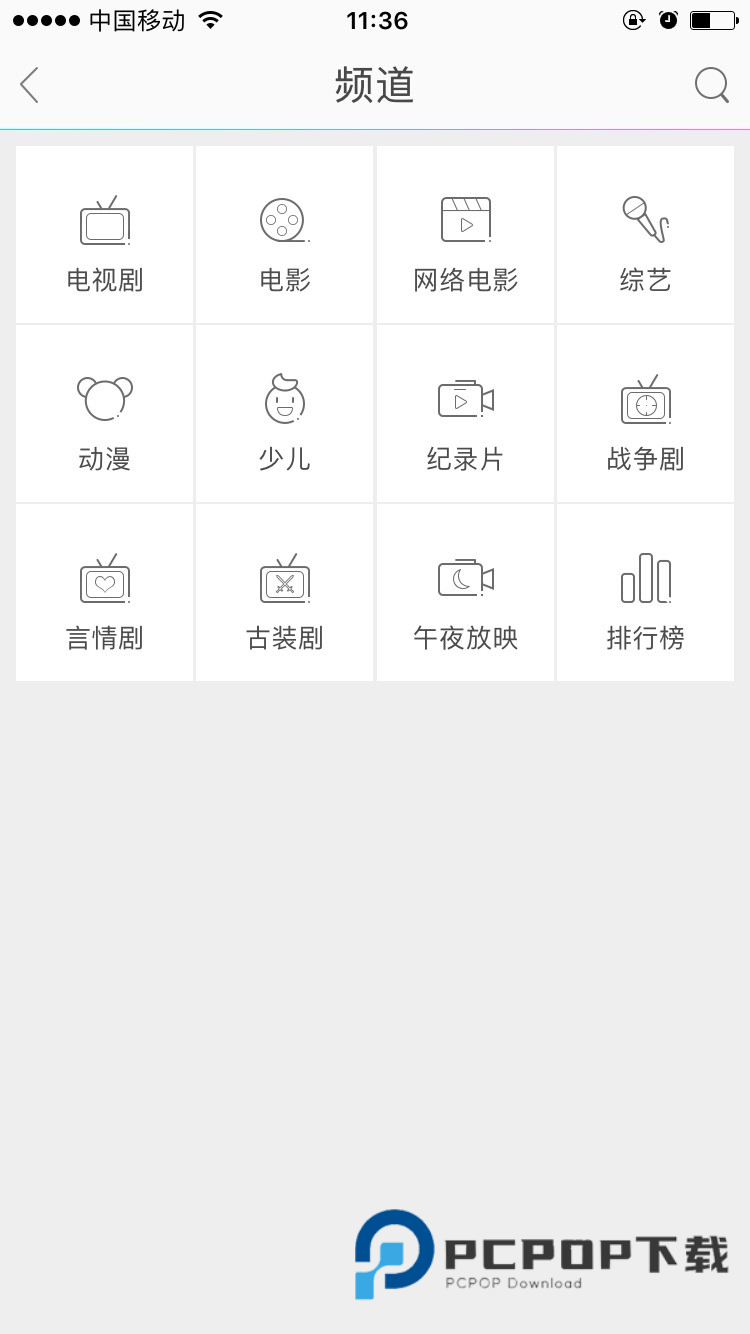
Task: Tap the 战争剧 war drama TV icon
Action: coord(645,399)
